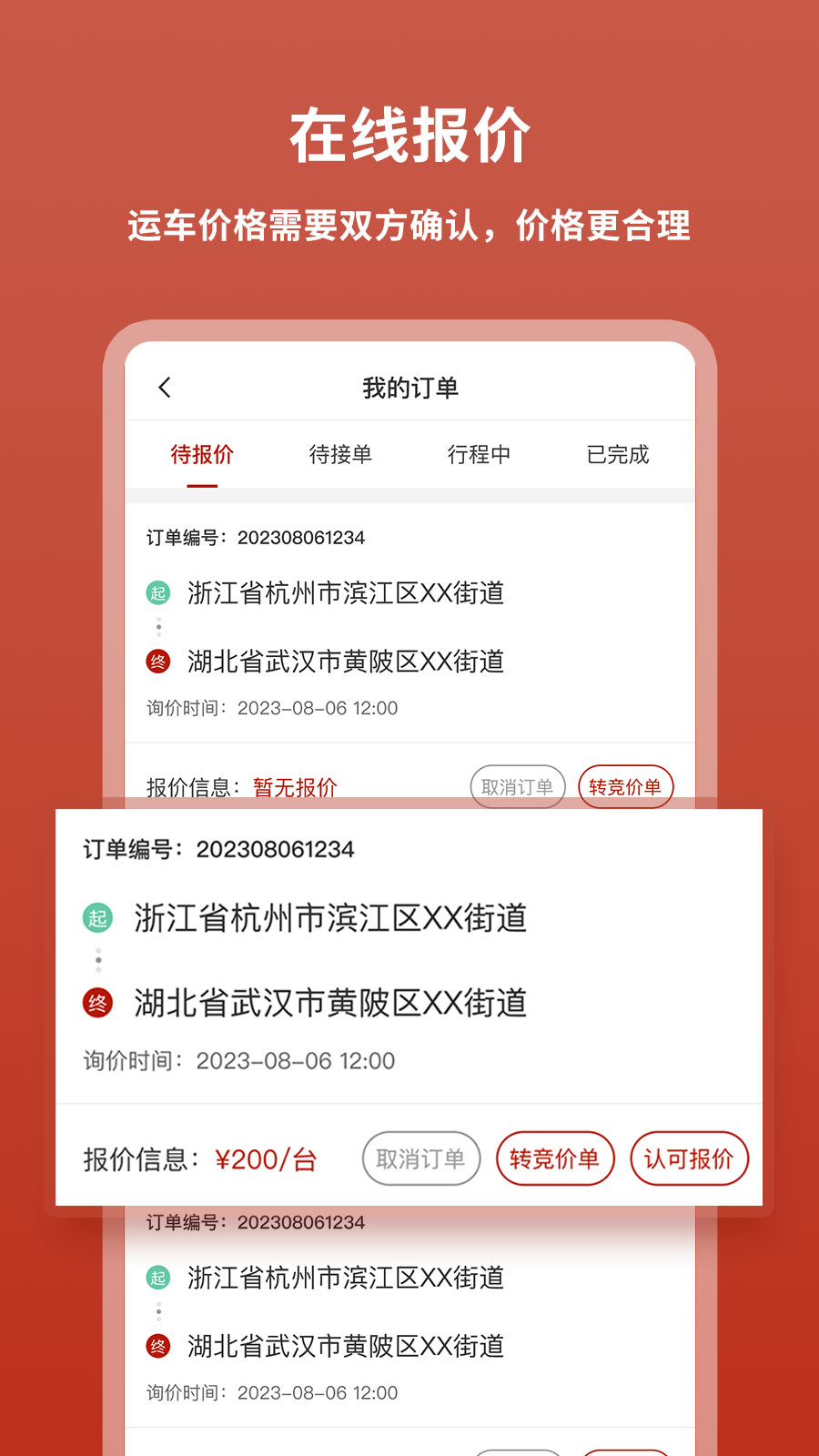Click 转竞价单 on the top order card
The height and width of the screenshot is (1456, 819).
point(626,786)
